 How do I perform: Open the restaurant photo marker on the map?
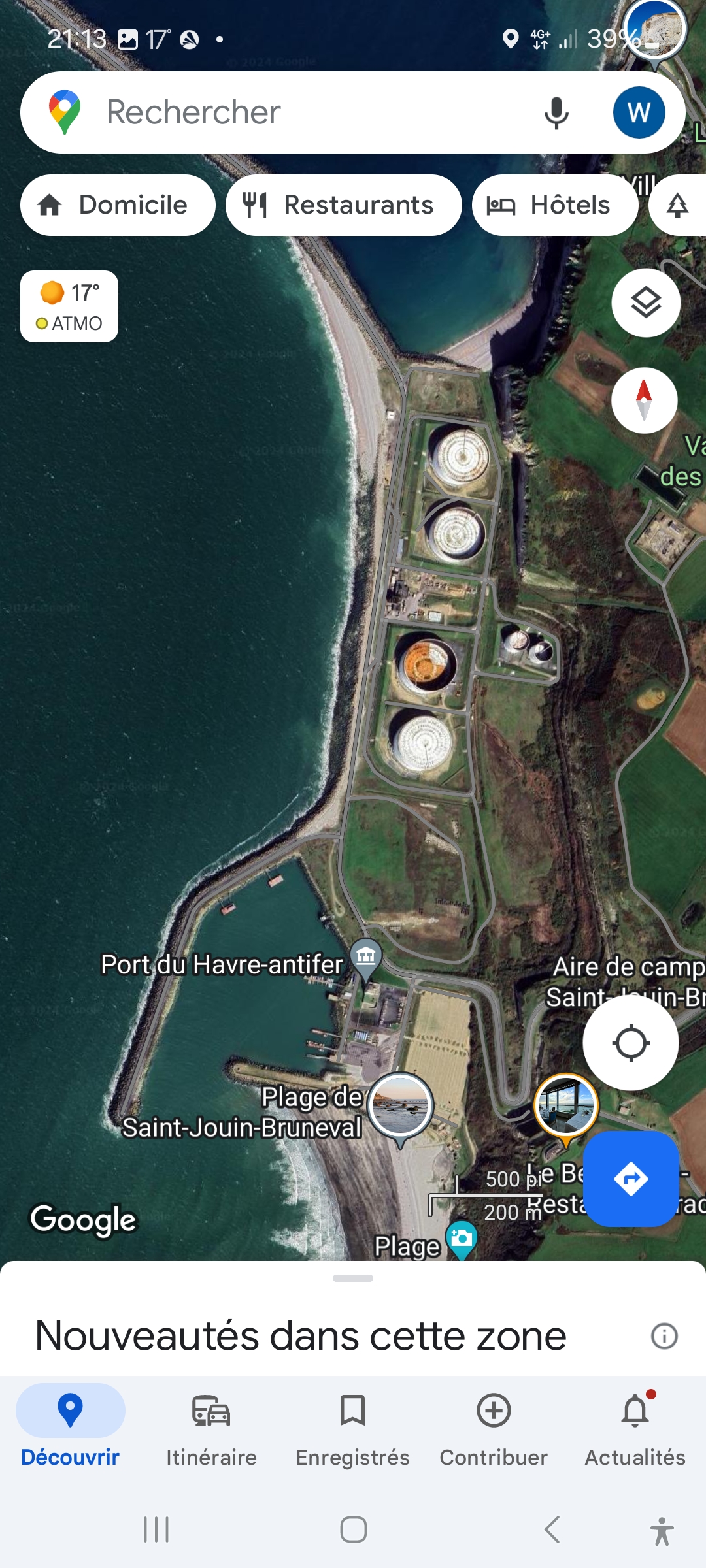point(566,1105)
